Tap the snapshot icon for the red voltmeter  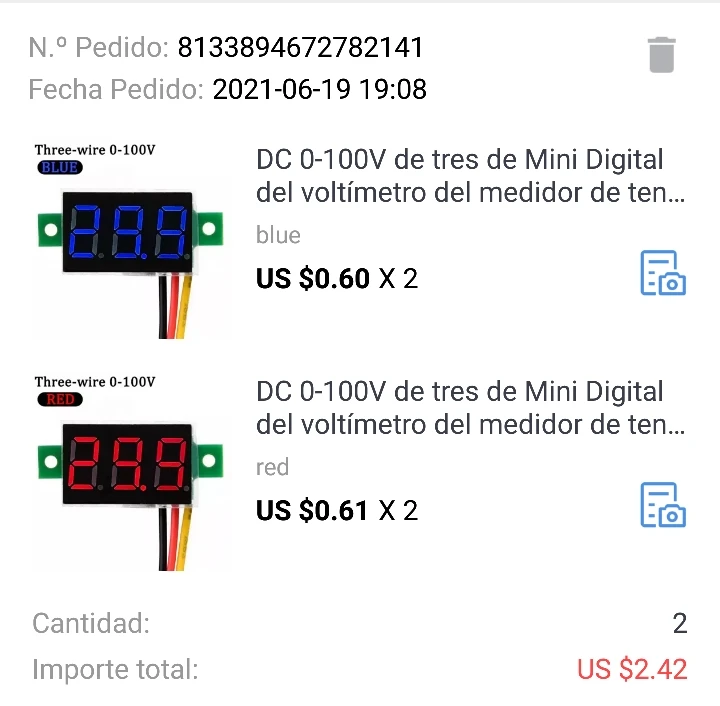point(662,505)
